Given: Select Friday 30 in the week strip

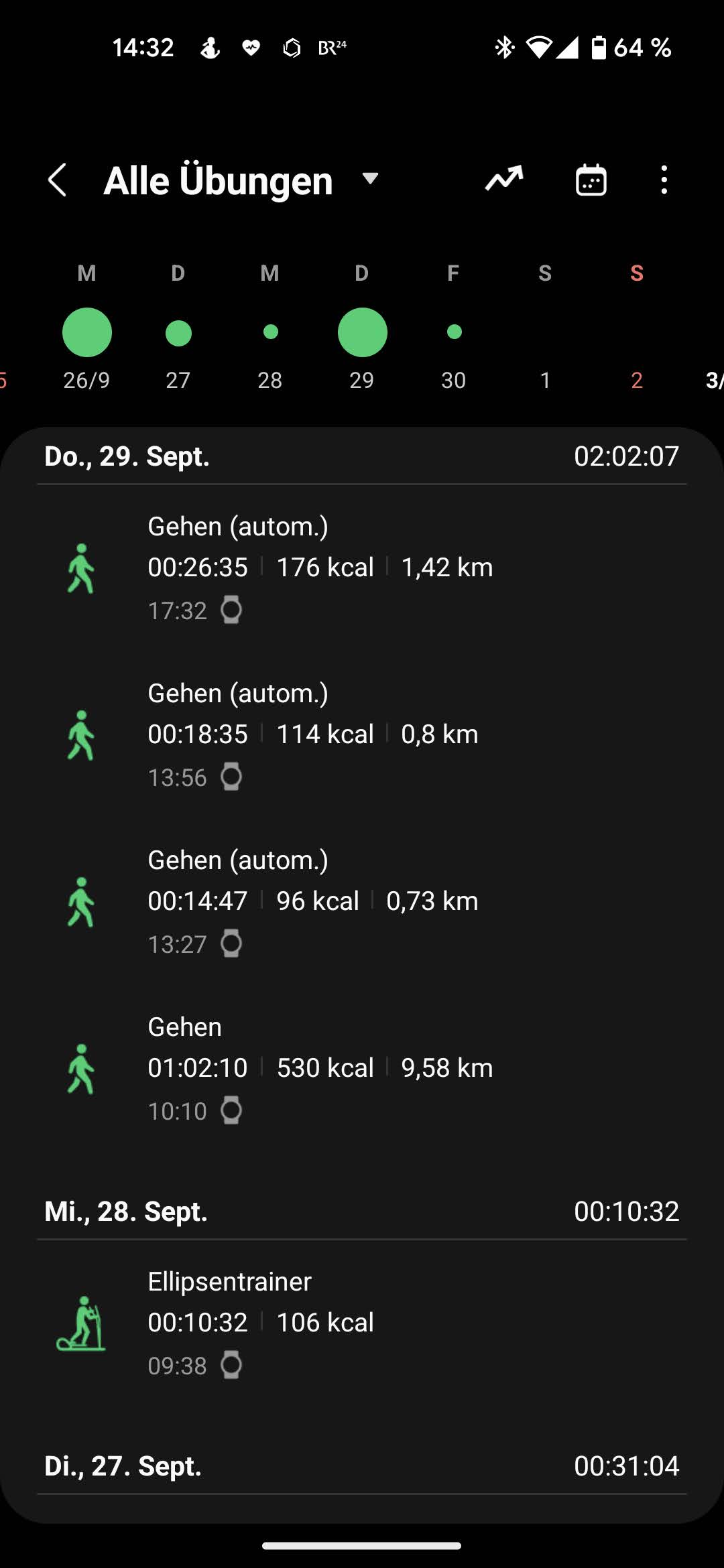Looking at the screenshot, I should (x=454, y=333).
